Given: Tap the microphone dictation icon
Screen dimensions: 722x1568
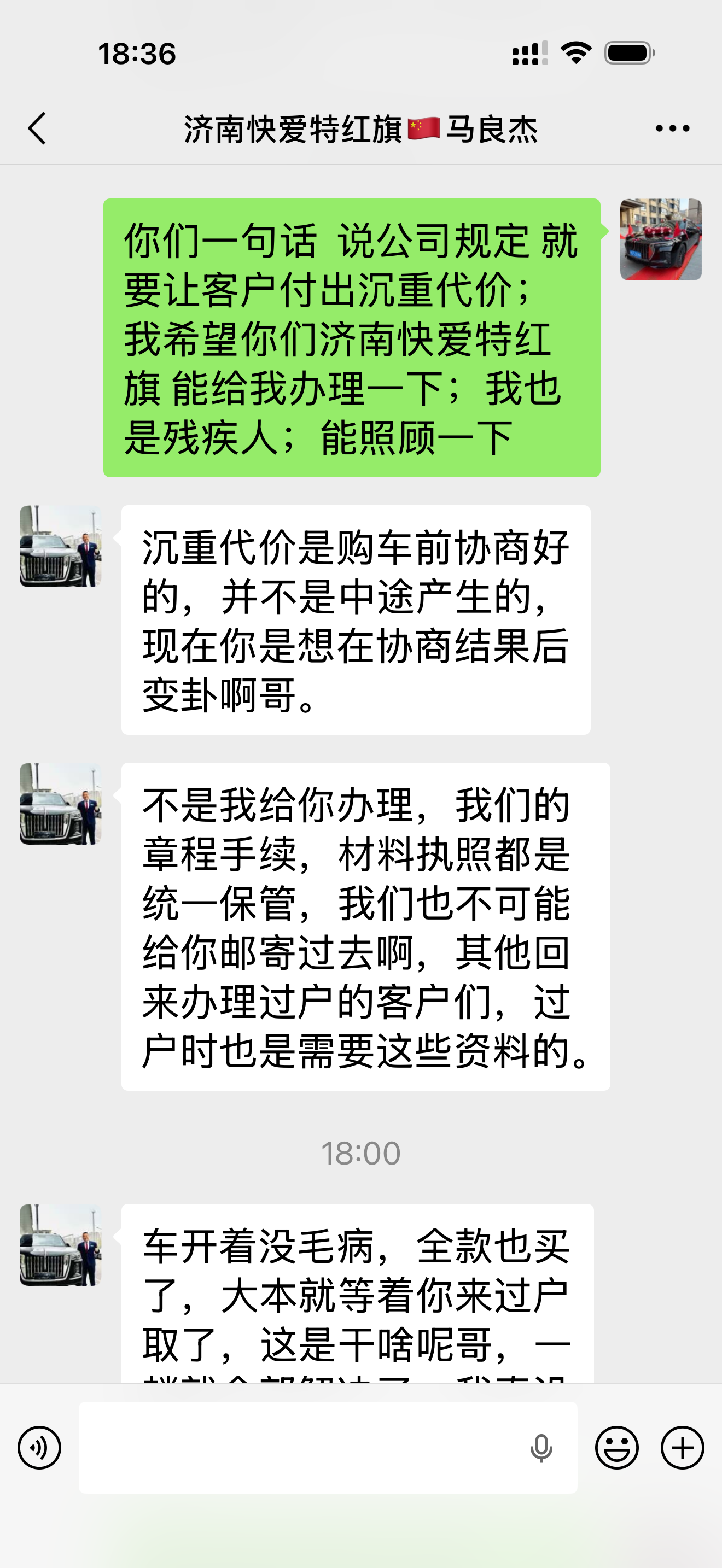Looking at the screenshot, I should 540,1448.
